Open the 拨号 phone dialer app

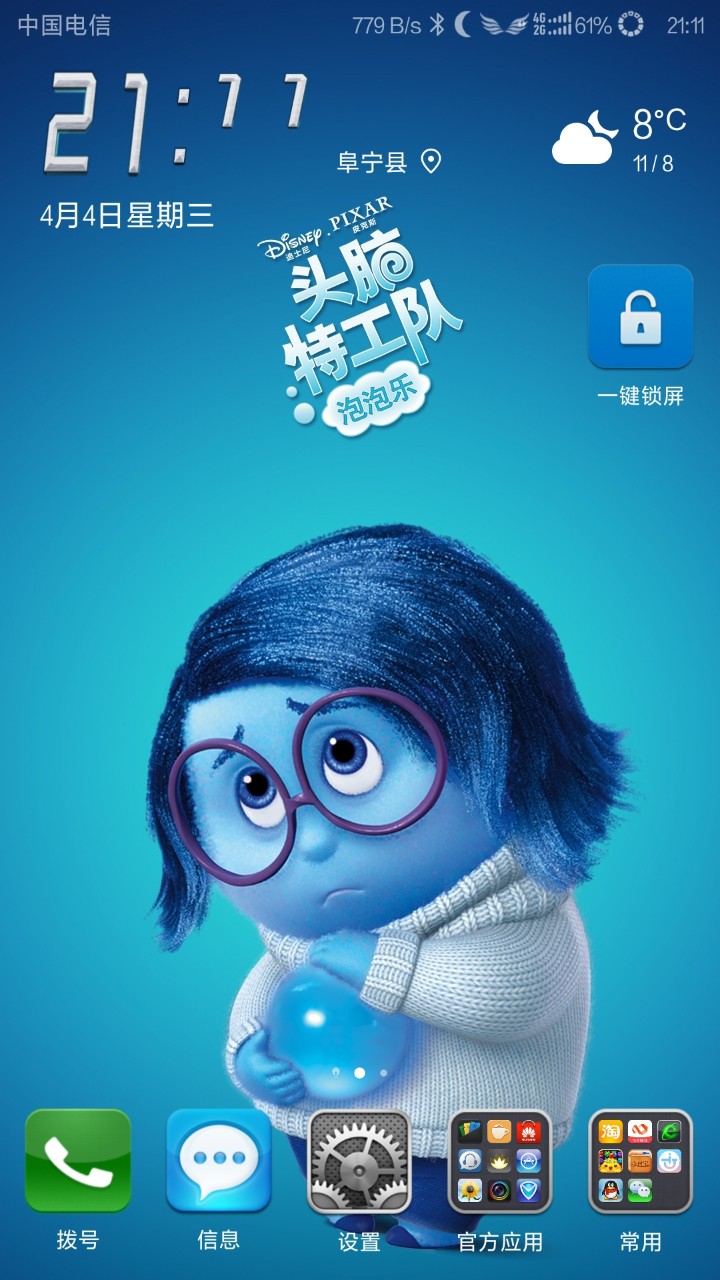coord(78,1162)
